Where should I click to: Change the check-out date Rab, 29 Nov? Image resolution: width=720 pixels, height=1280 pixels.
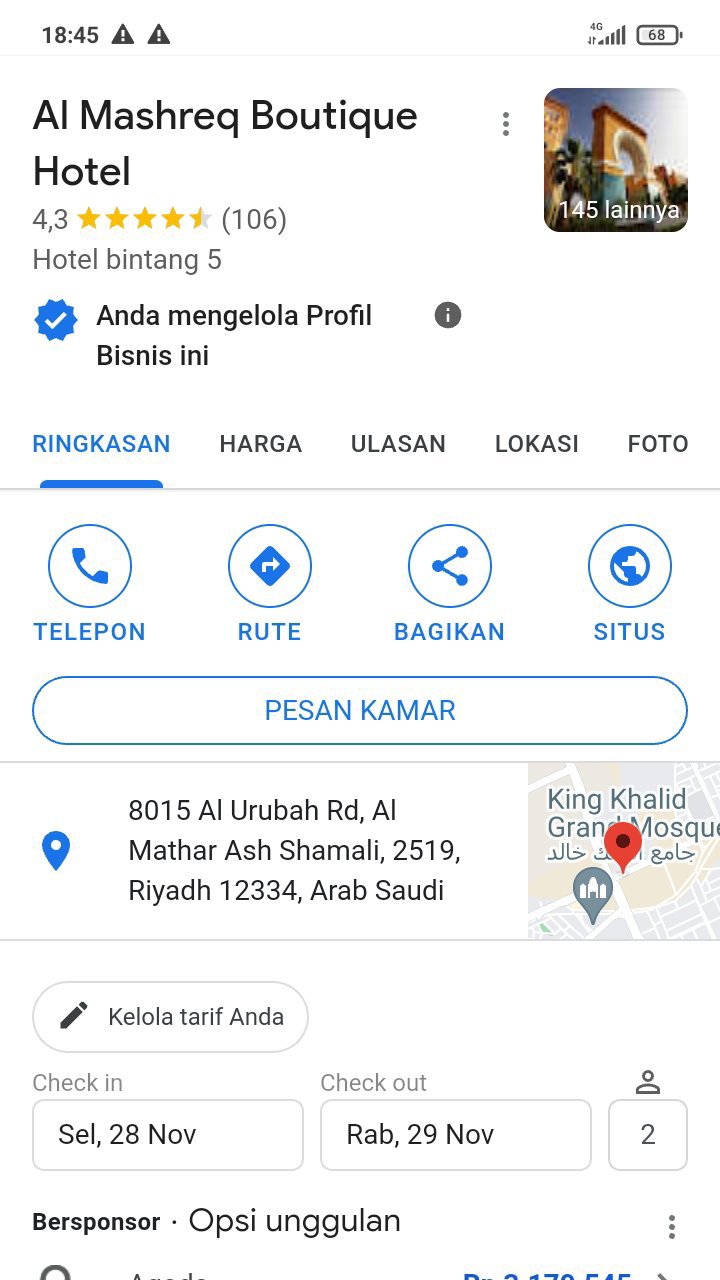click(x=455, y=1135)
